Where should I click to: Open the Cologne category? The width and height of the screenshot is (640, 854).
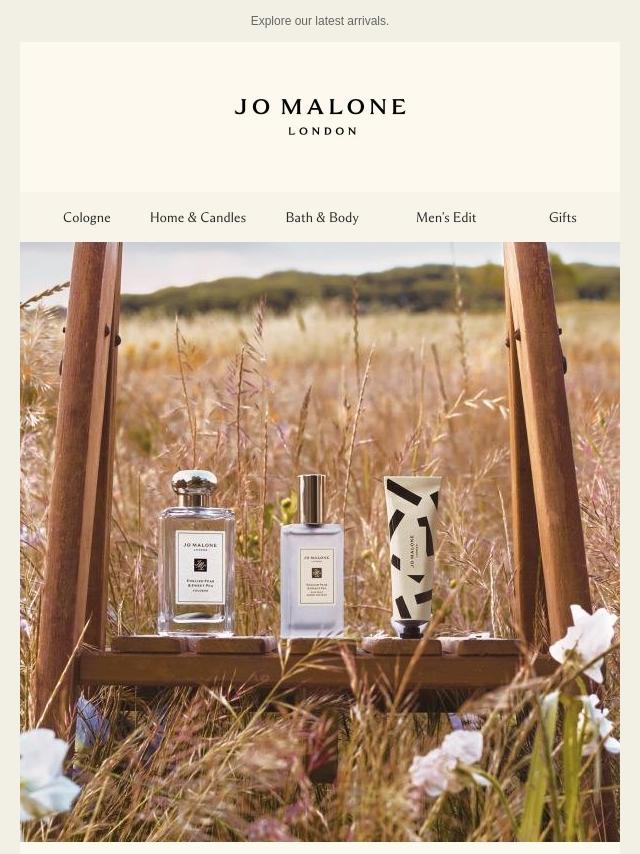87,217
